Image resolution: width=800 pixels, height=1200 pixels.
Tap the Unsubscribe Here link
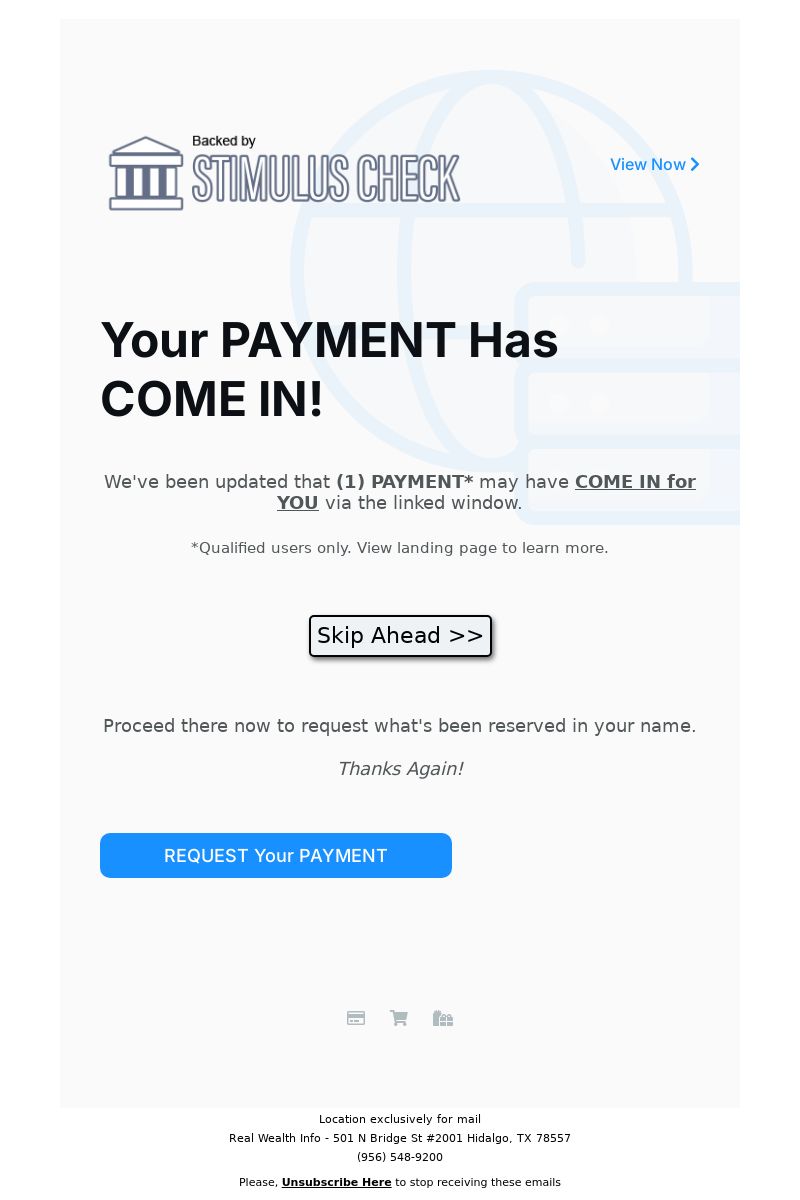point(336,1182)
